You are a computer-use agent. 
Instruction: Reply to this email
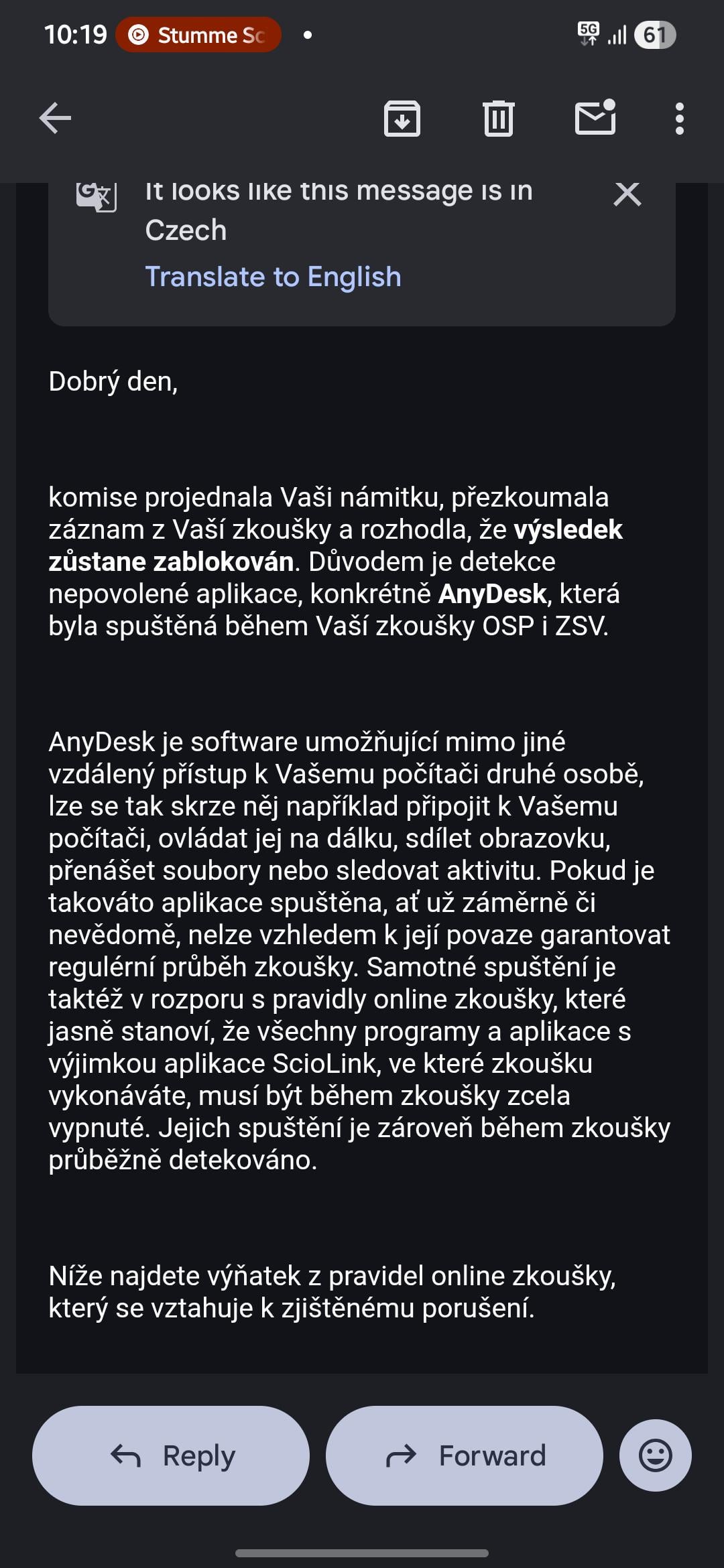171,1455
